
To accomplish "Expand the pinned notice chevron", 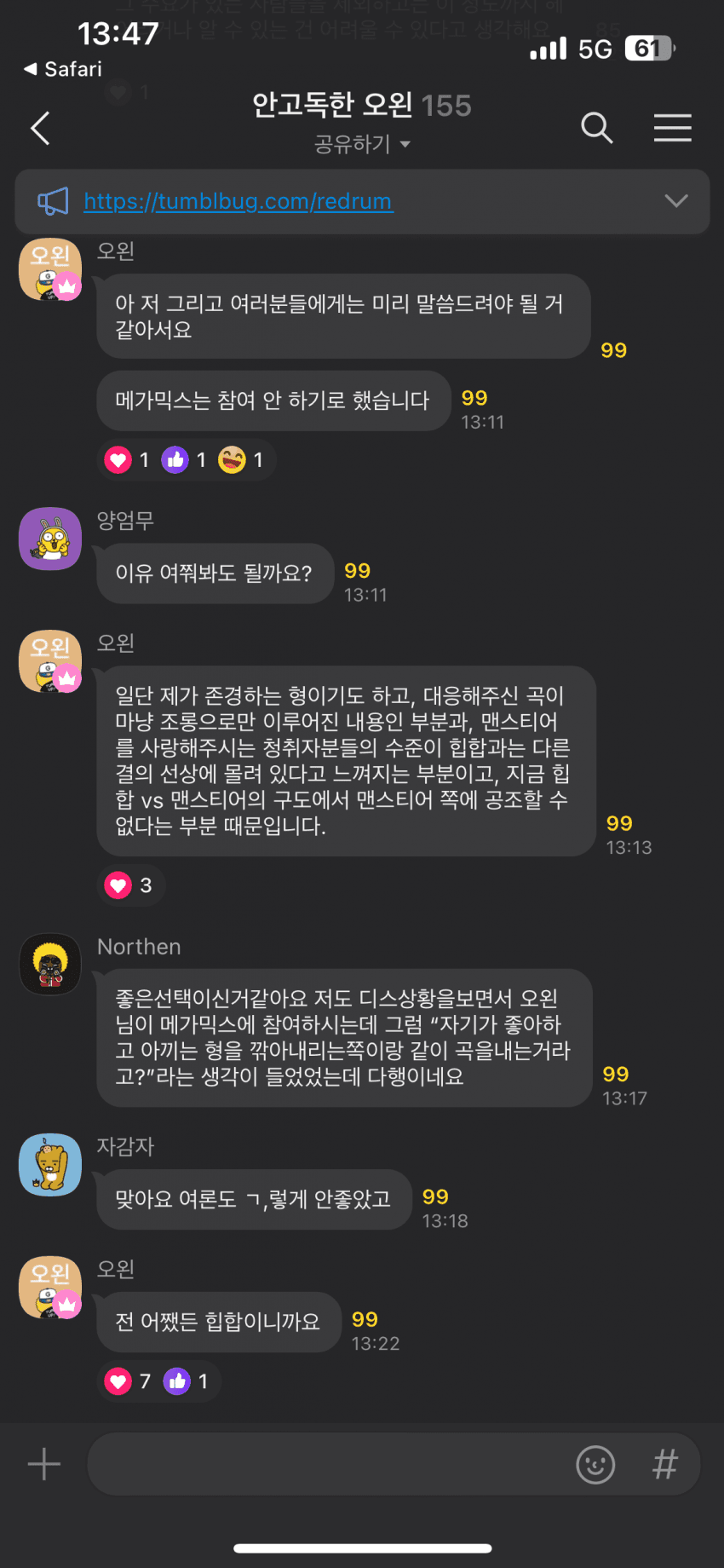I will 675,201.
